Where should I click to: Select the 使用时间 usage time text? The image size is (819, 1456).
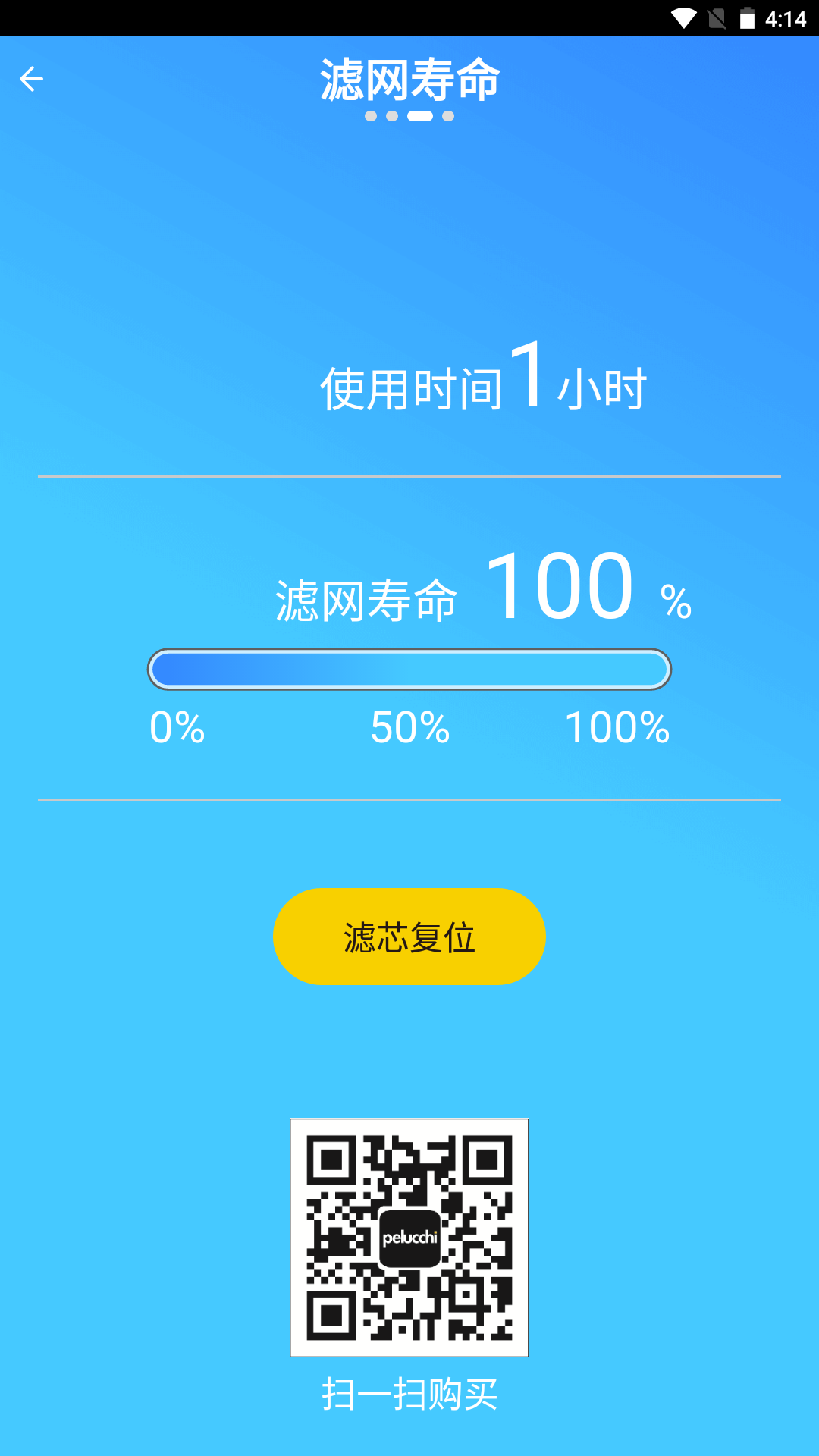pos(484,383)
